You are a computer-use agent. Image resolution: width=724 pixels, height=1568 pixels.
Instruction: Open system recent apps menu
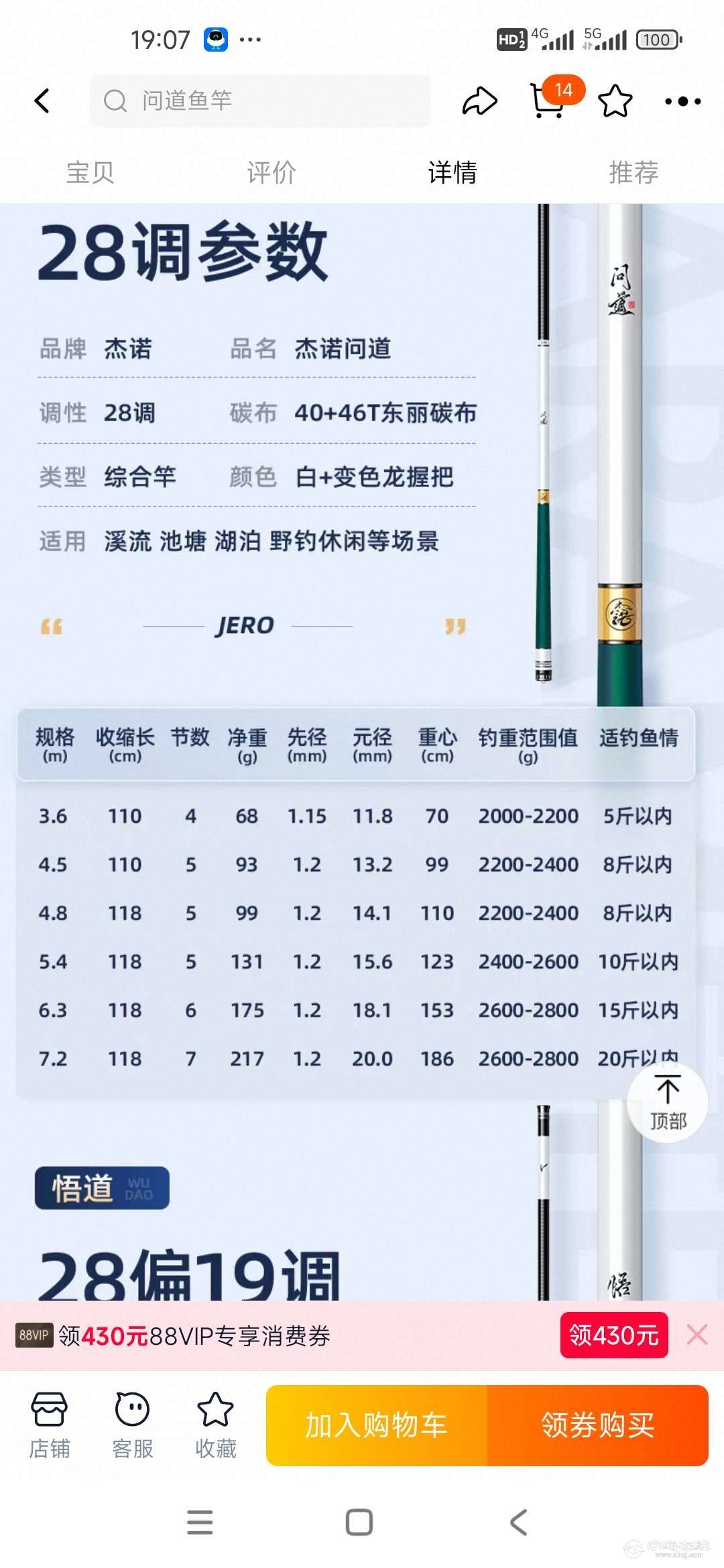coord(200,1522)
